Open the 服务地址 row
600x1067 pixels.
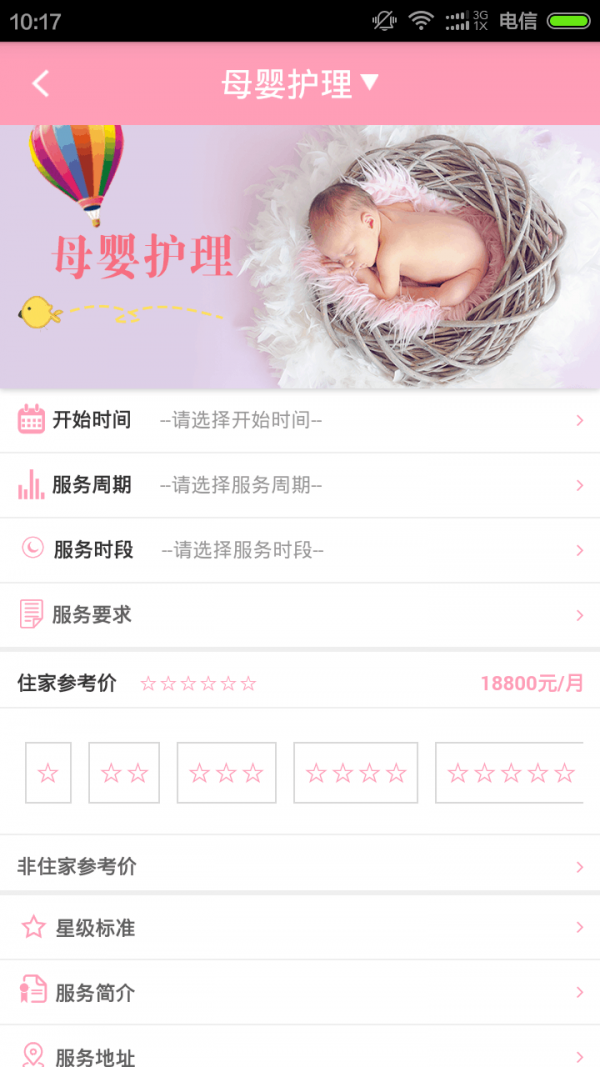point(300,1054)
